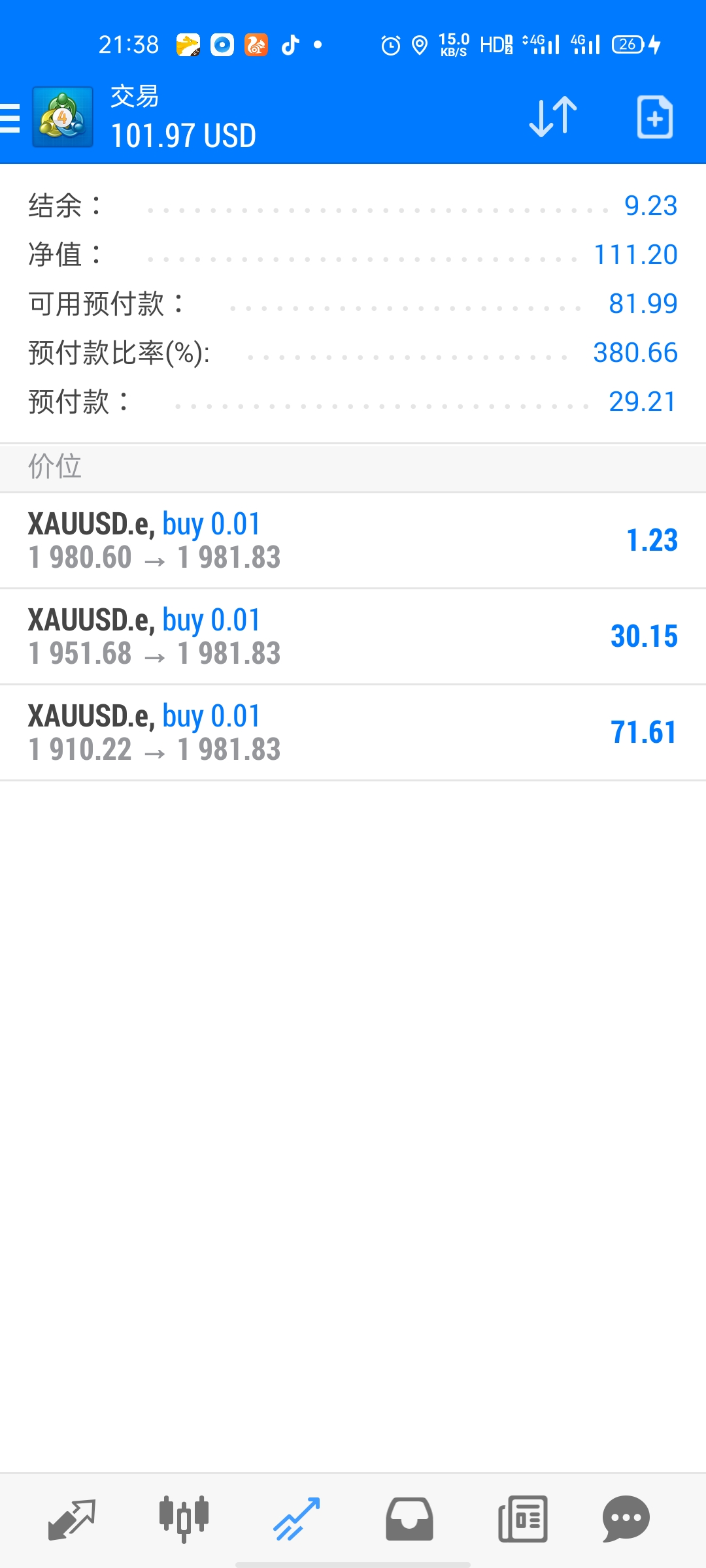Select the trade tab with trend arrow
This screenshot has height=1568, width=706.
(296, 1519)
